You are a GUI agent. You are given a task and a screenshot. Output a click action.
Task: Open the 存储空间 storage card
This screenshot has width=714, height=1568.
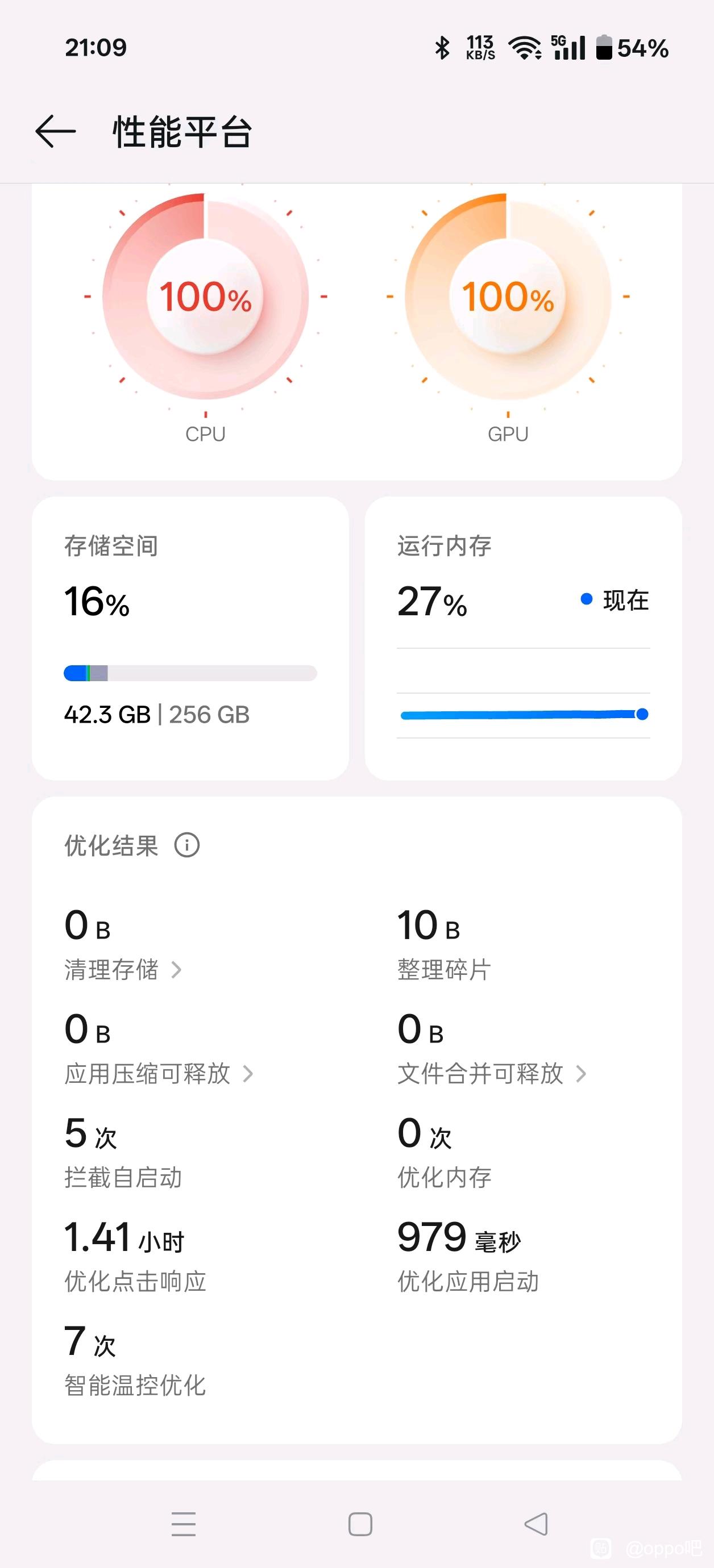click(x=190, y=638)
